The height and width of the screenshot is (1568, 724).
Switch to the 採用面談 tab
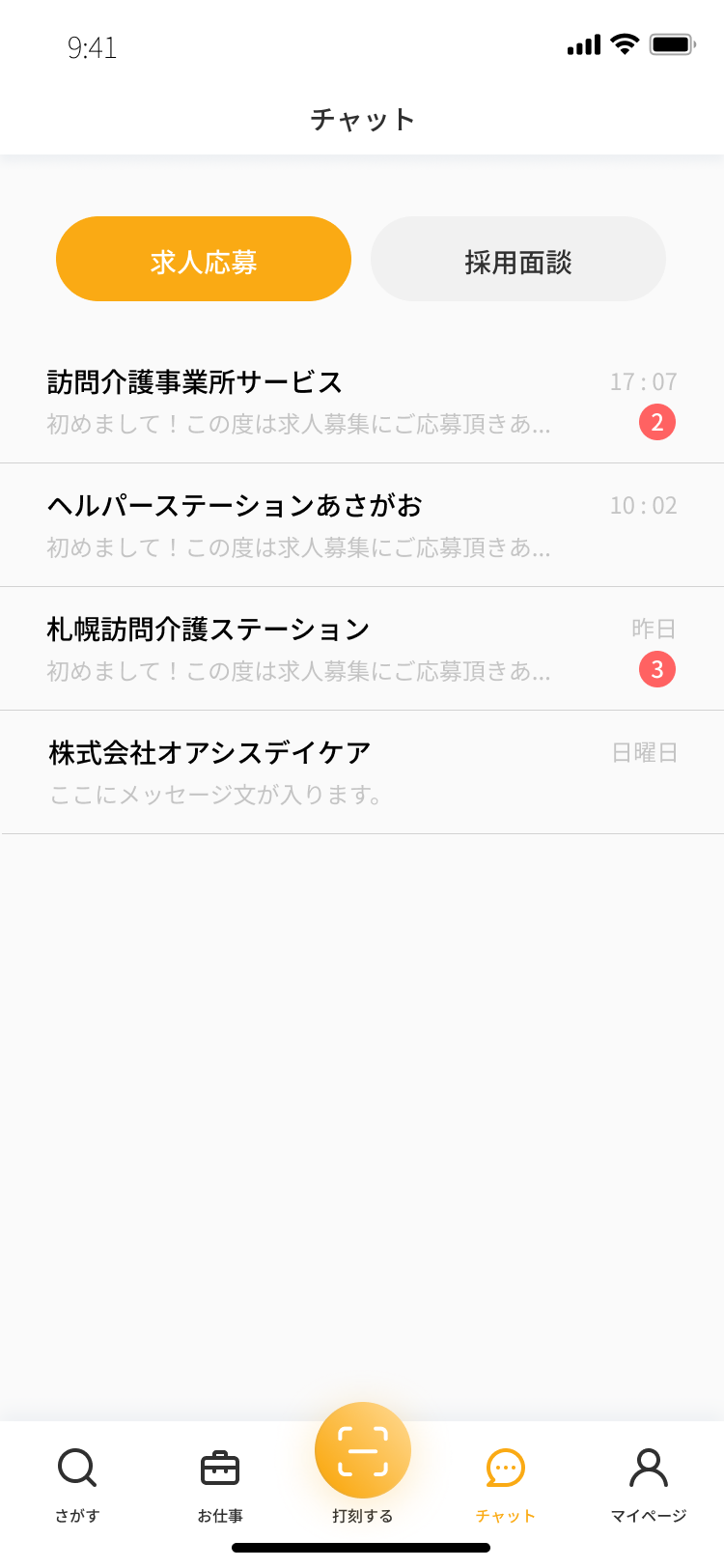tap(518, 259)
